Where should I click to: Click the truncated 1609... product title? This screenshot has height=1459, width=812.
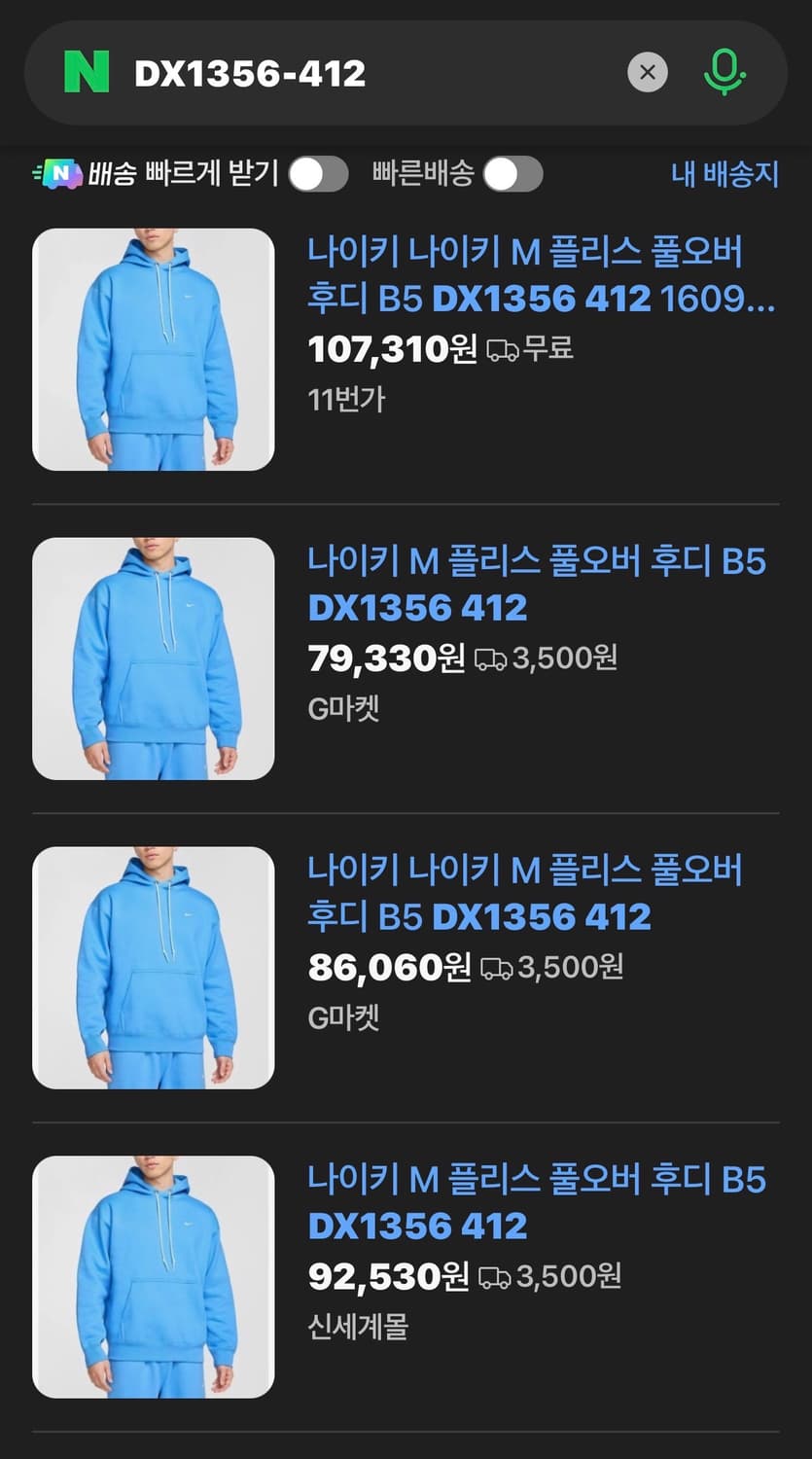(x=717, y=299)
